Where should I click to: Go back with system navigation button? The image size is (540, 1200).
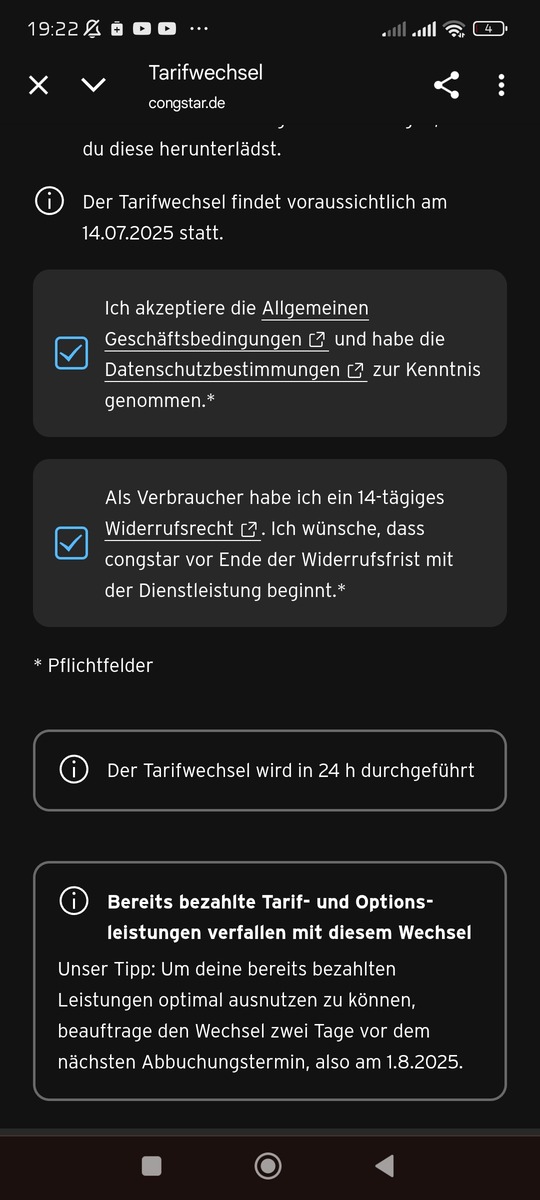pos(384,1165)
